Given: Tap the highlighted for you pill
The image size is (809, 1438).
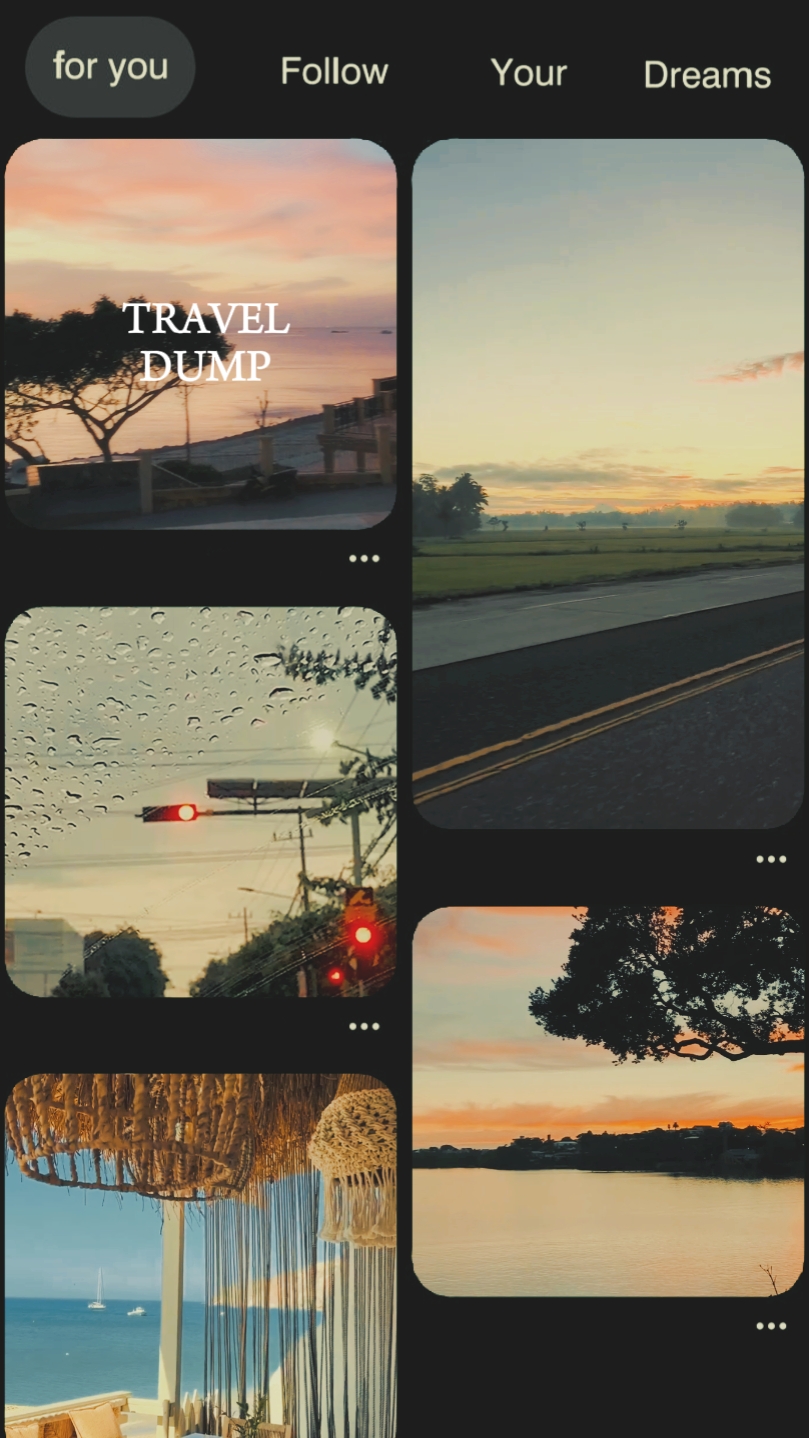Looking at the screenshot, I should [x=108, y=66].
